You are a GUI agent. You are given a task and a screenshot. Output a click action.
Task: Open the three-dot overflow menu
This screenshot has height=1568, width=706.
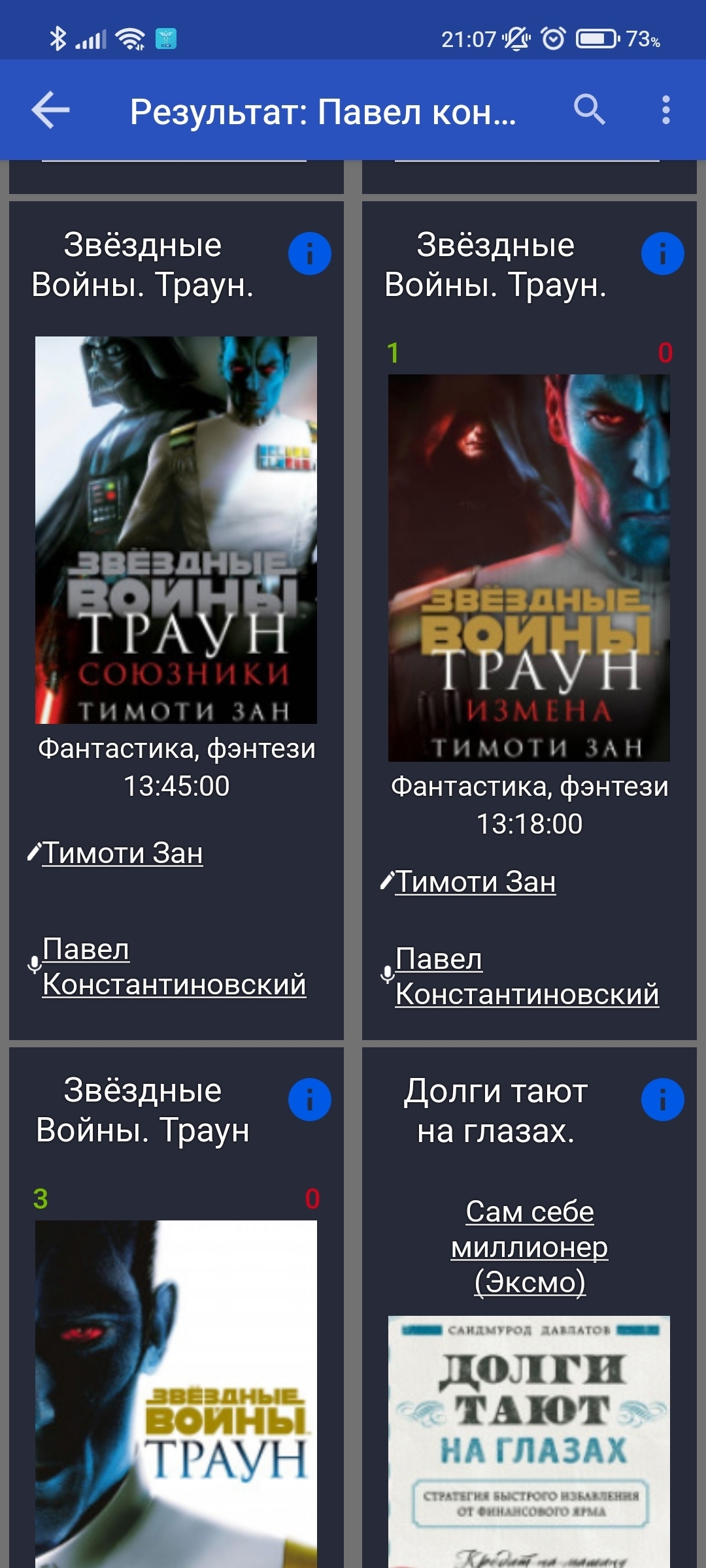[x=665, y=110]
